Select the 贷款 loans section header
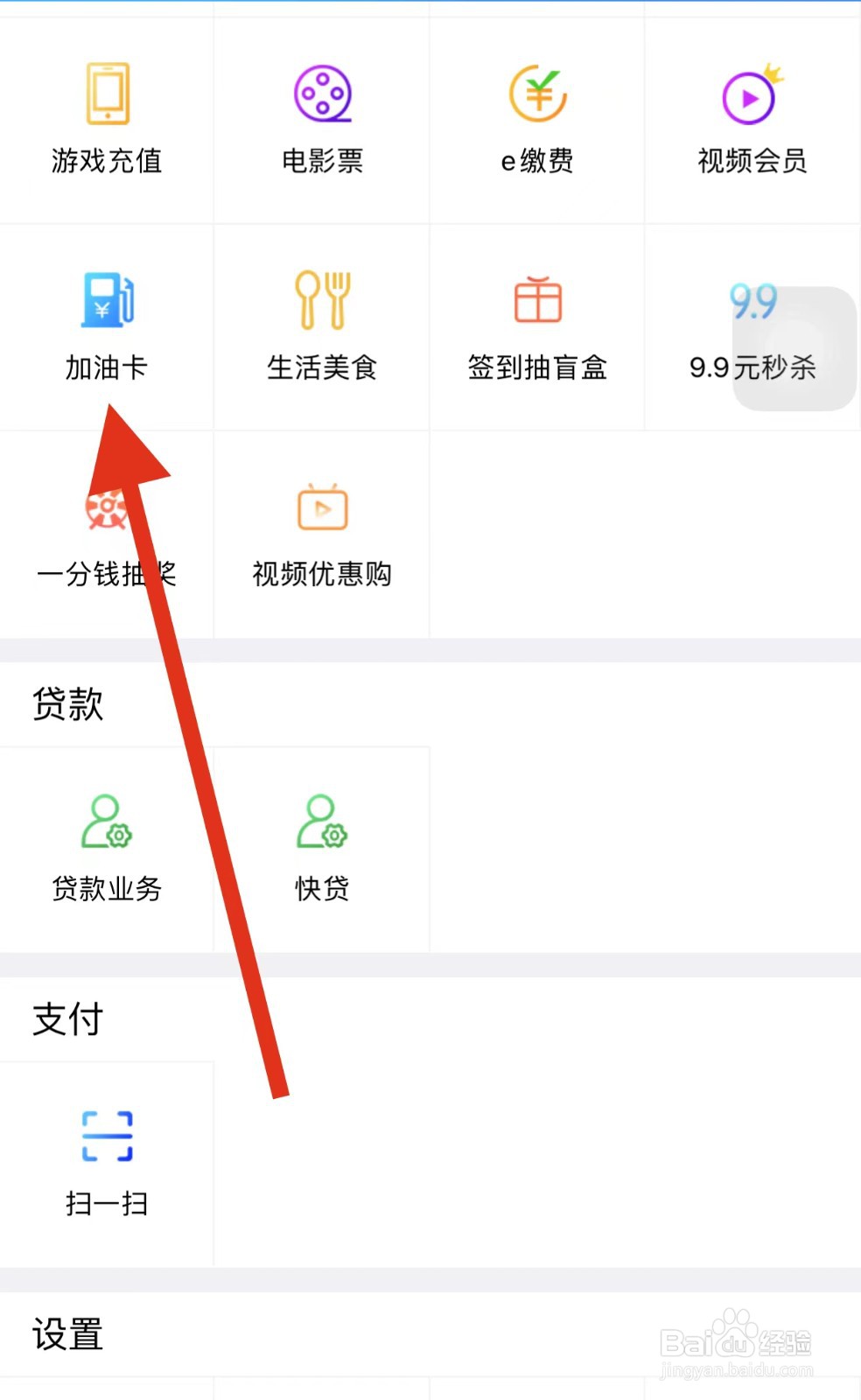Image resolution: width=861 pixels, height=1400 pixels. (x=68, y=703)
